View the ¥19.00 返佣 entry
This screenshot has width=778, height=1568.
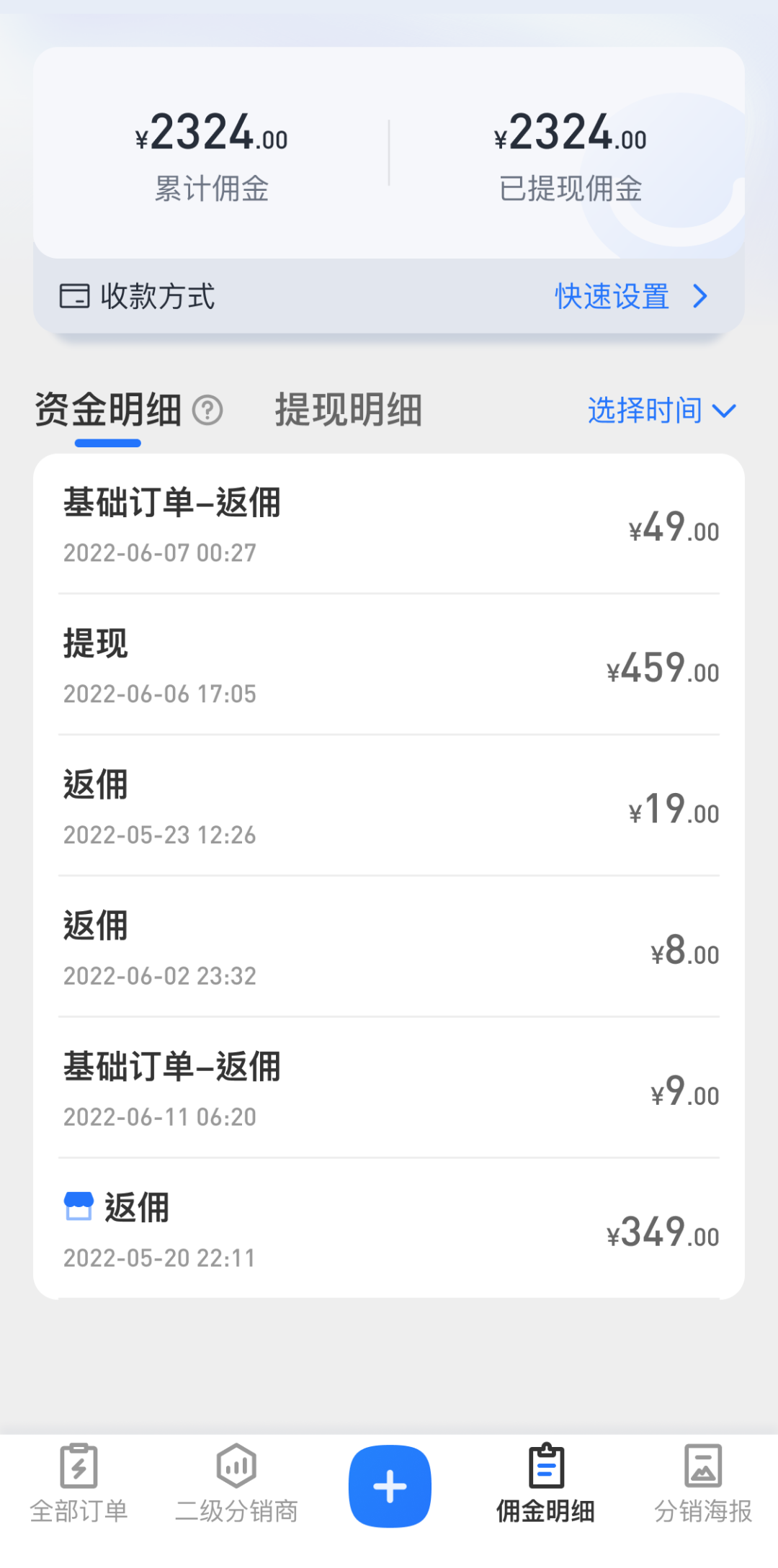pos(389,807)
